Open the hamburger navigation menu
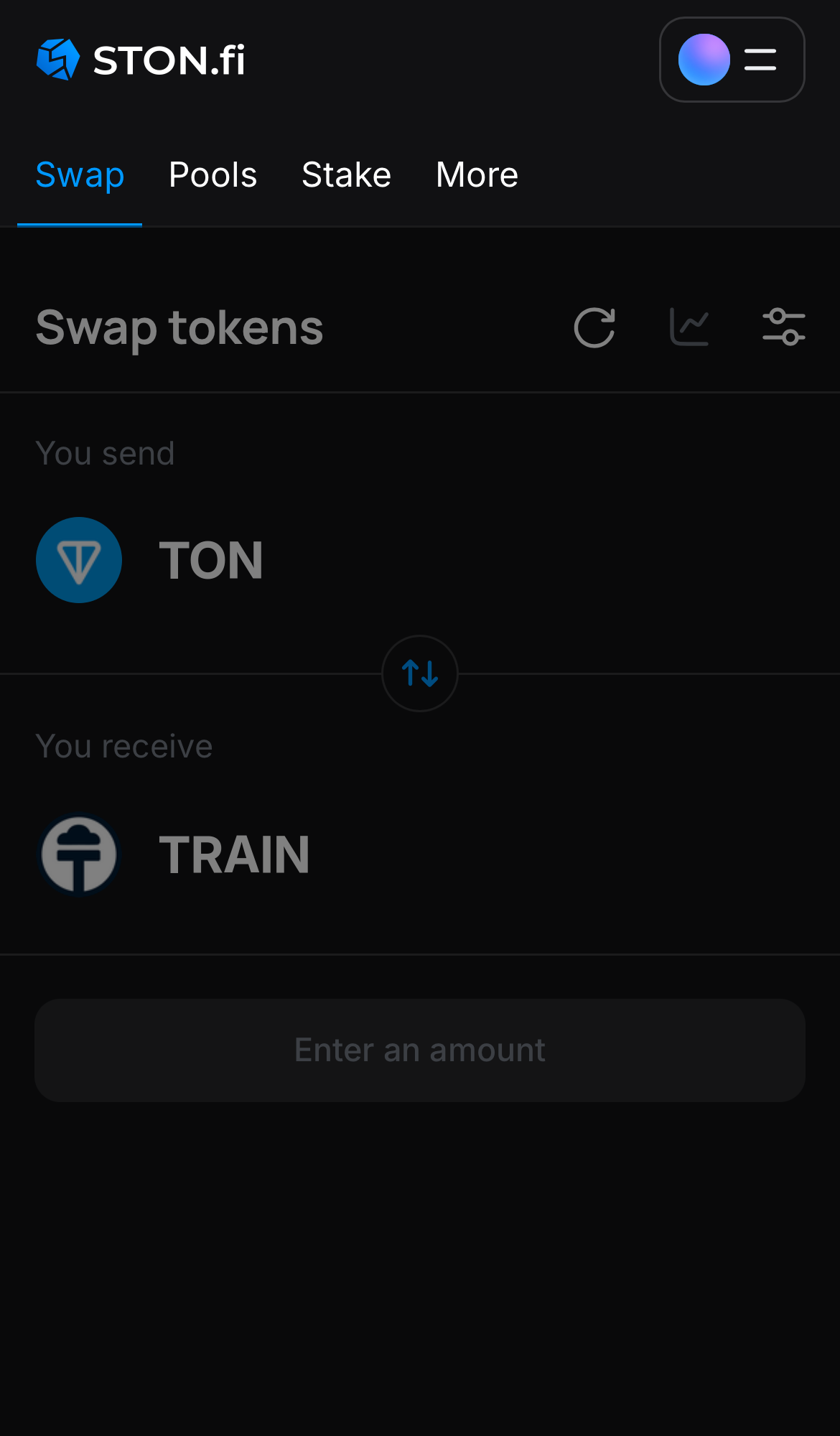The height and width of the screenshot is (1436, 840). (x=760, y=60)
